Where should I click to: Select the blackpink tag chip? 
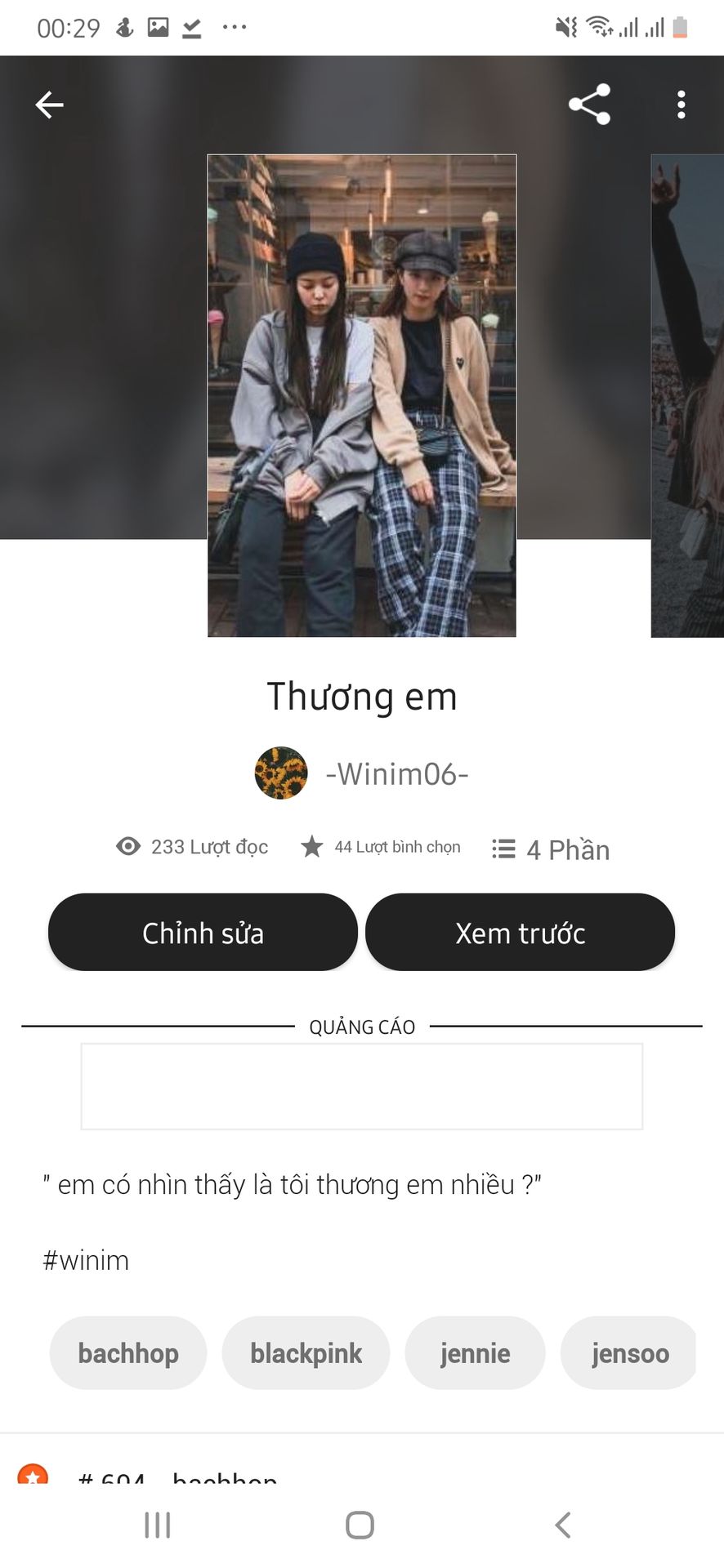306,1353
